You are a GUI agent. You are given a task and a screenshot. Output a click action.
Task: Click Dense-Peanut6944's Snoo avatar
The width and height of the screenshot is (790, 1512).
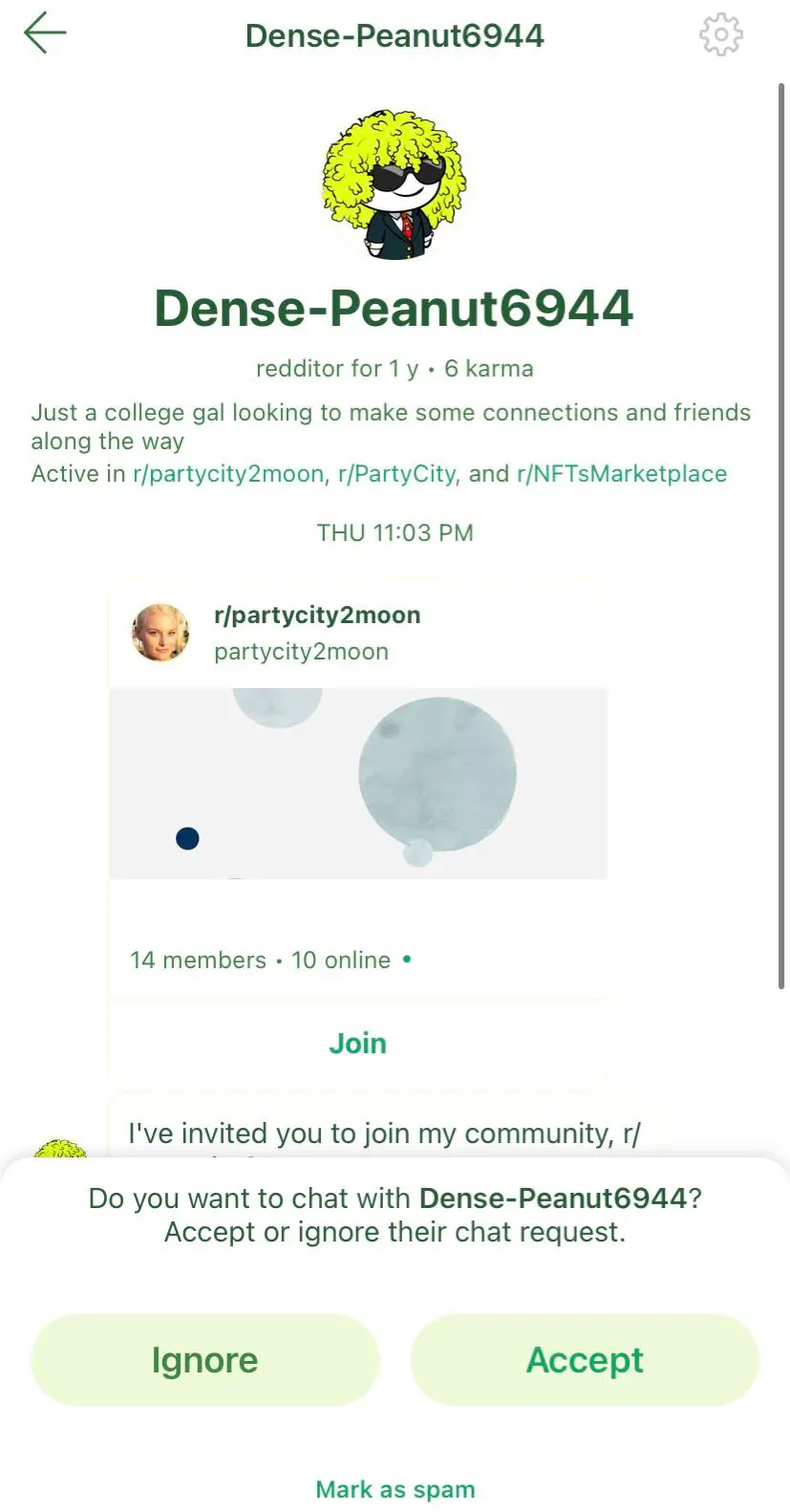[x=395, y=184]
